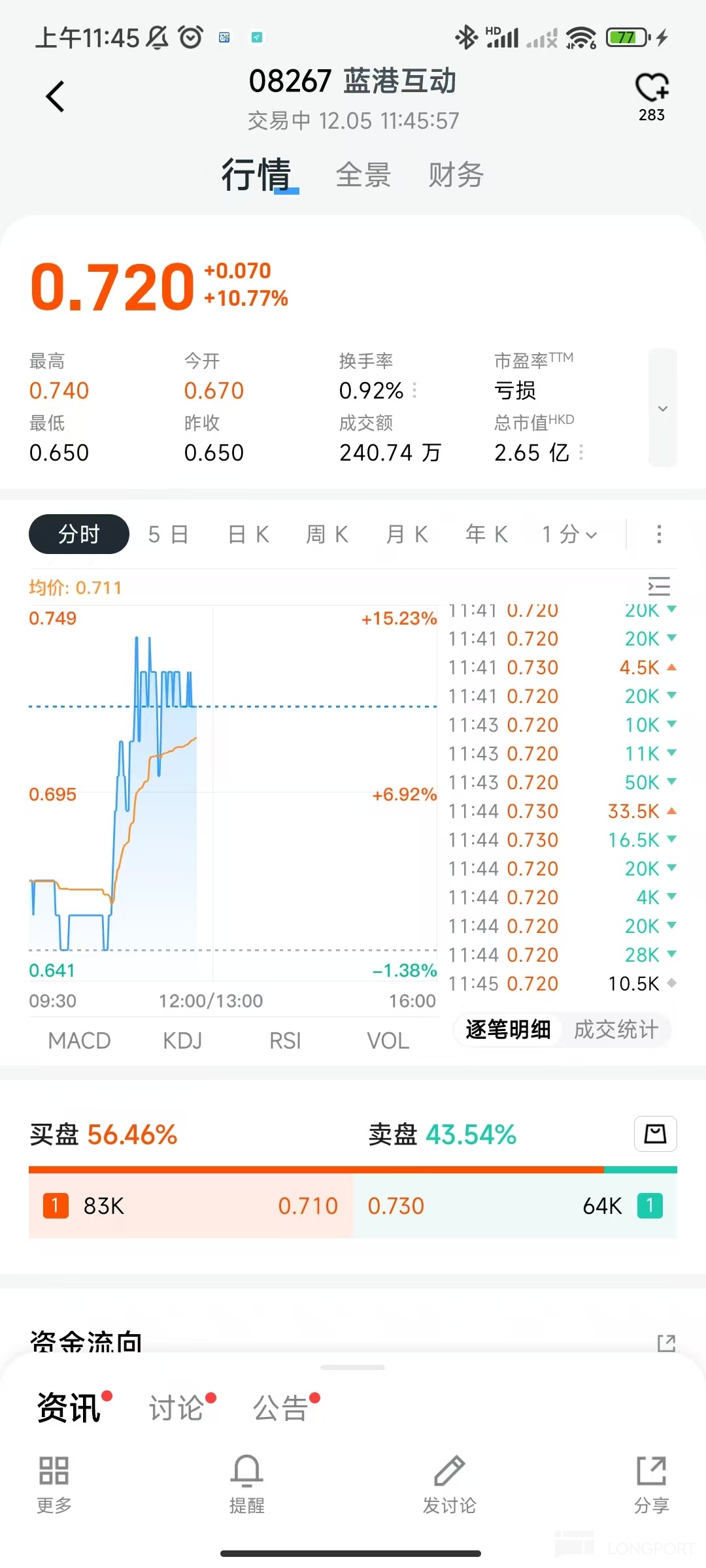
Task: Switch chart to 周K
Action: coord(327,534)
